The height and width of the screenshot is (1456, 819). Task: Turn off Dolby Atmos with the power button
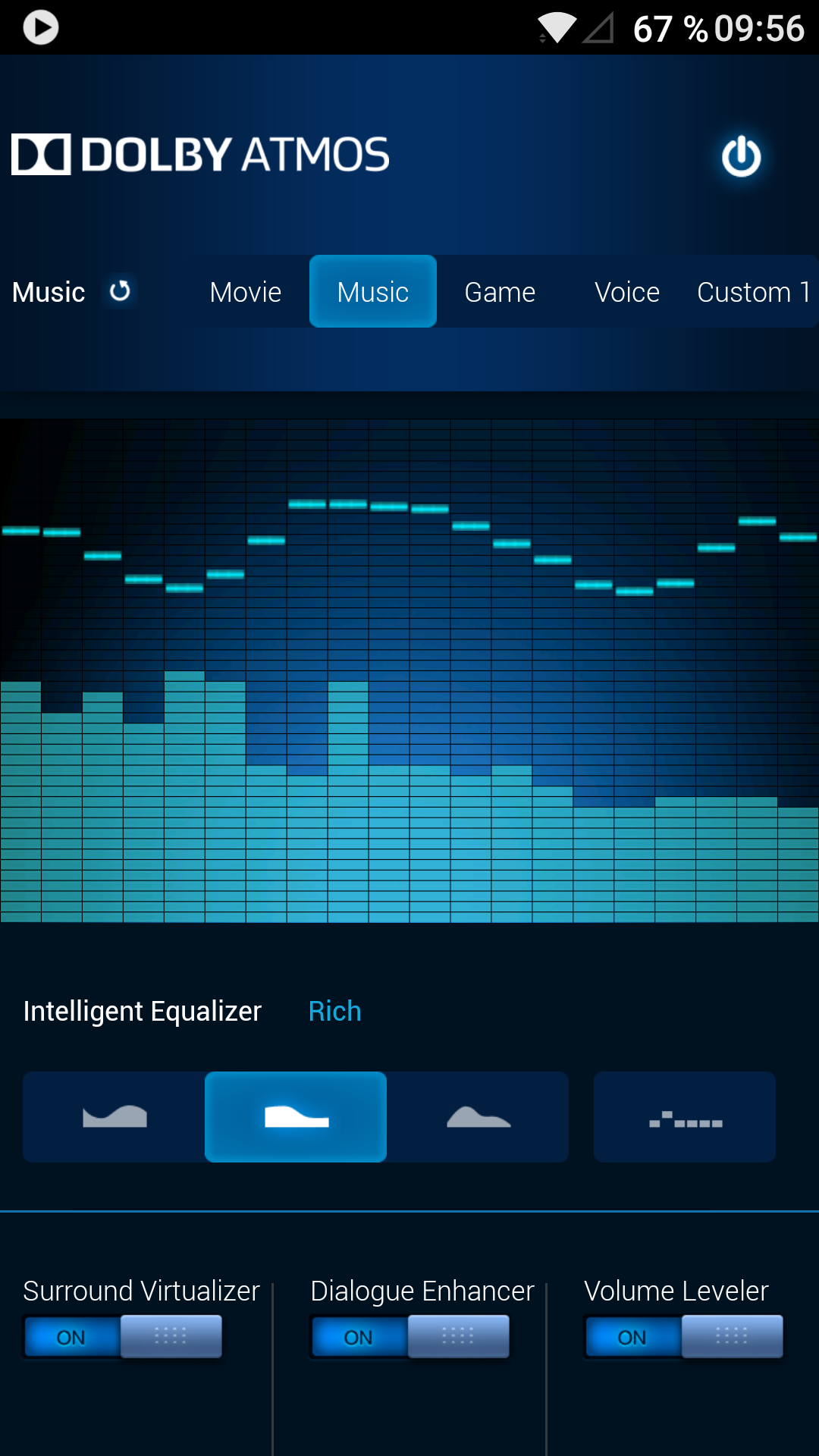[x=741, y=157]
